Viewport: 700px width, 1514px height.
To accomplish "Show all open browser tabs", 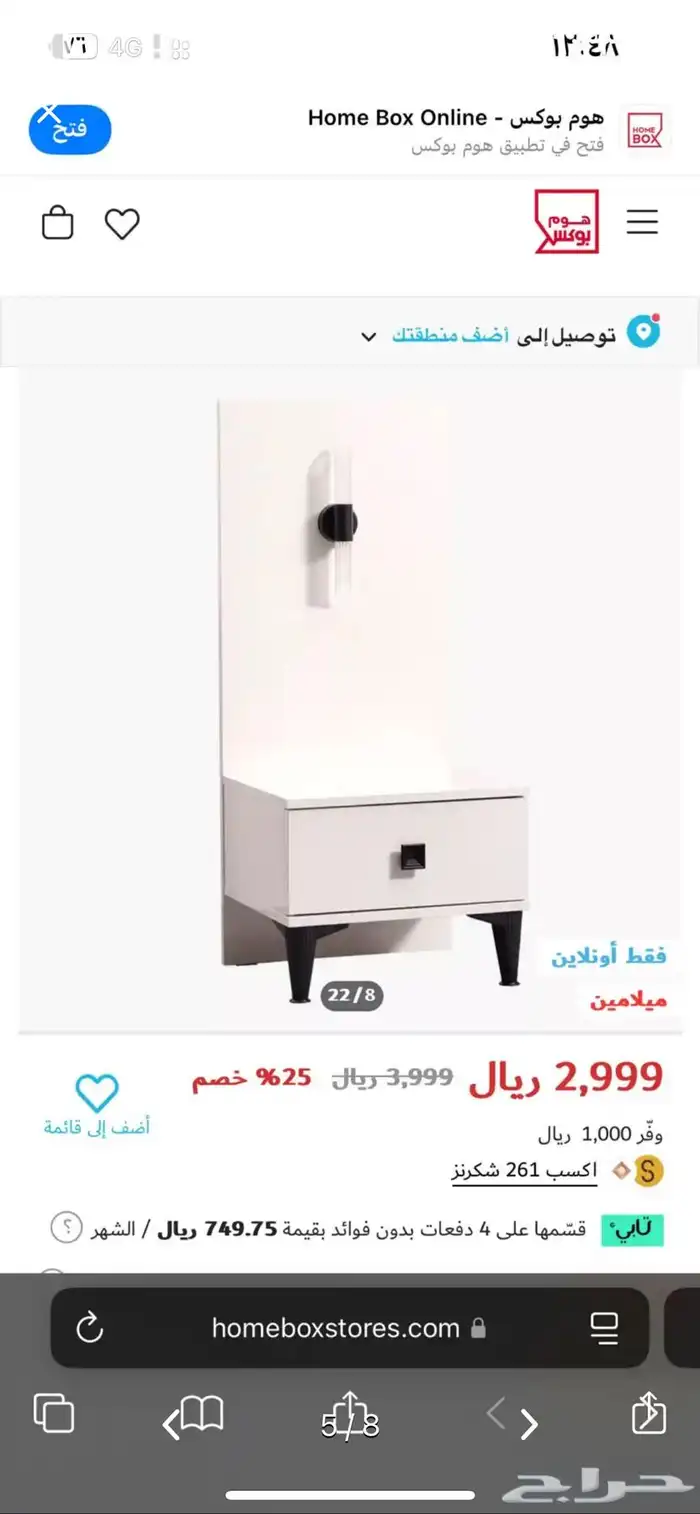I will tap(54, 1414).
